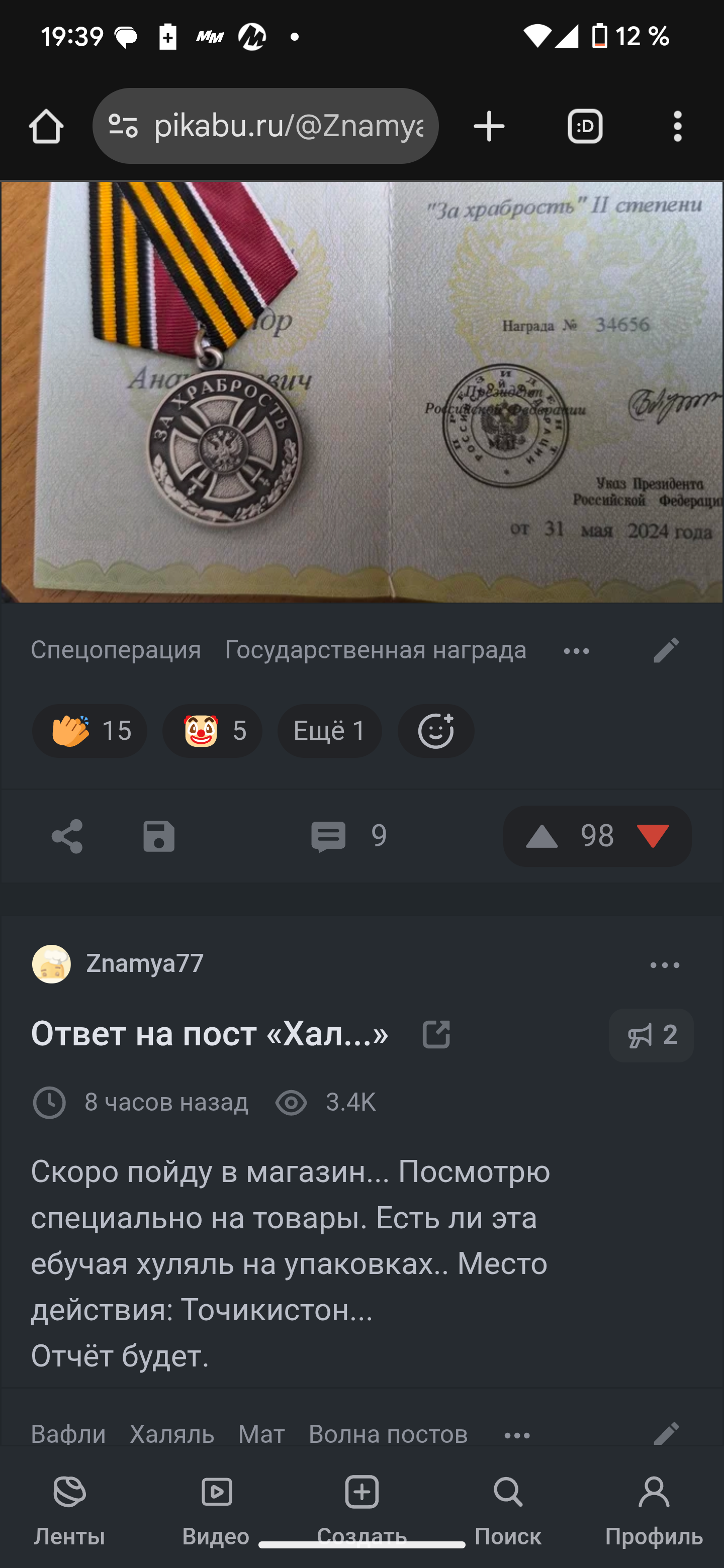
Task: Open comments on the medal post
Action: pyautogui.click(x=348, y=836)
